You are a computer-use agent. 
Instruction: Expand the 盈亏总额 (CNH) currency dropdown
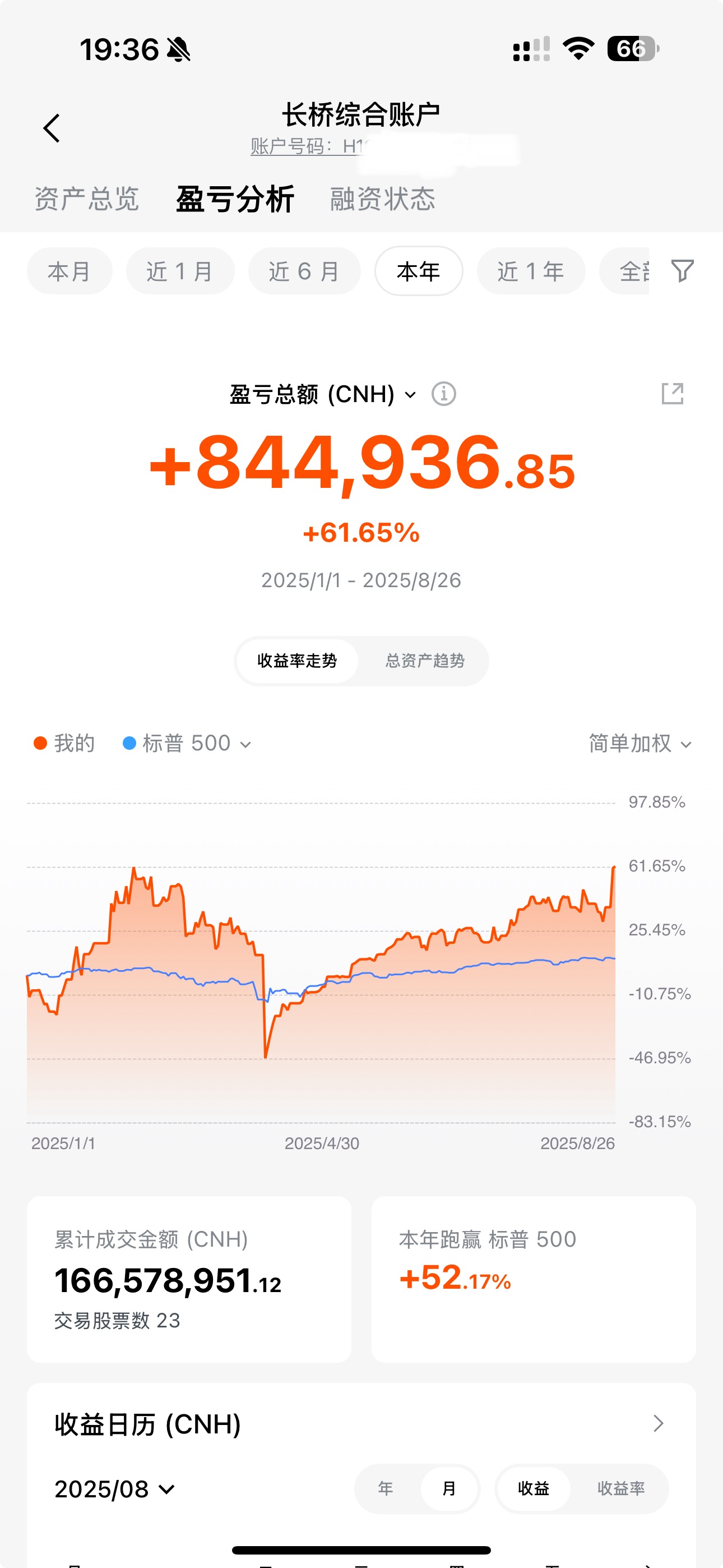(323, 394)
